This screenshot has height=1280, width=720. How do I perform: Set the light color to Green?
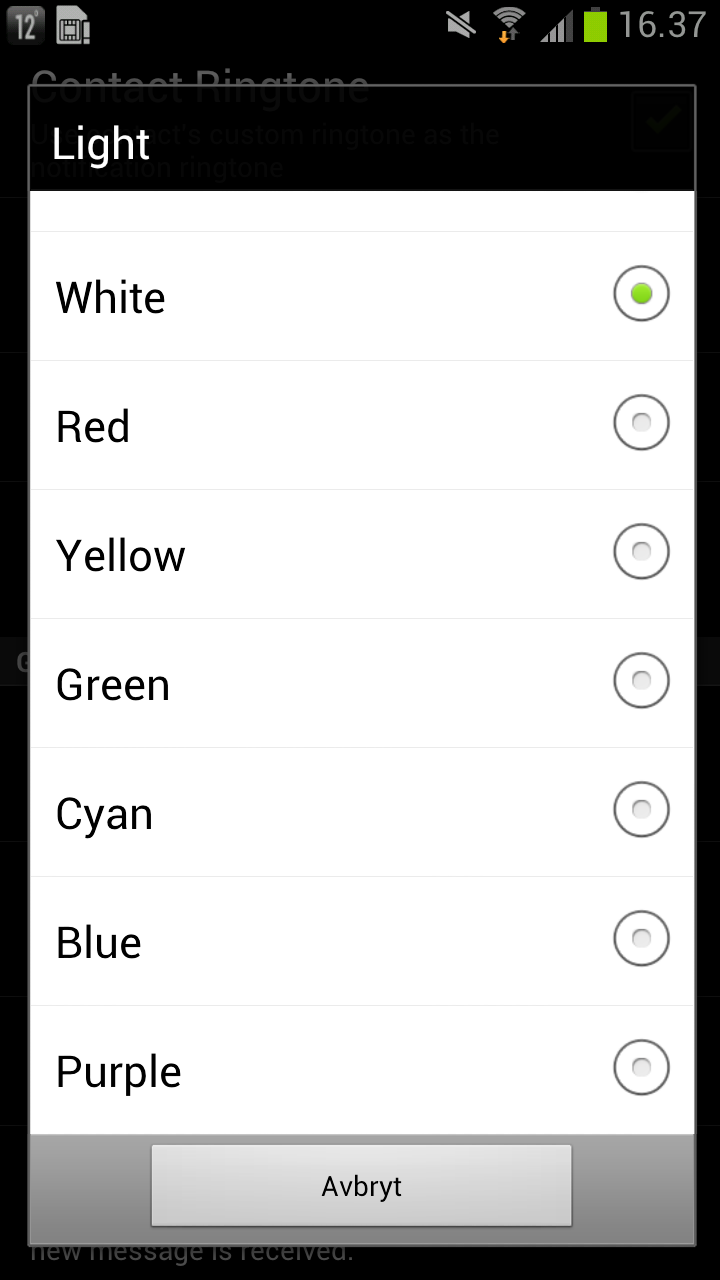pyautogui.click(x=362, y=684)
